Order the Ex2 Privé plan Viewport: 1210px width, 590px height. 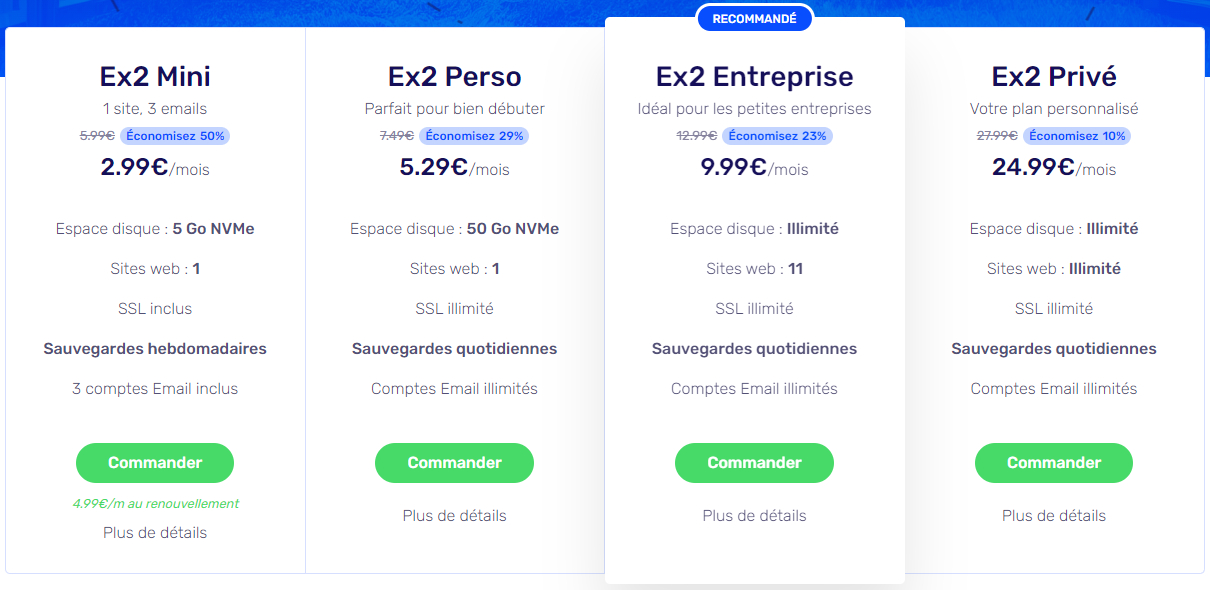click(x=1053, y=463)
